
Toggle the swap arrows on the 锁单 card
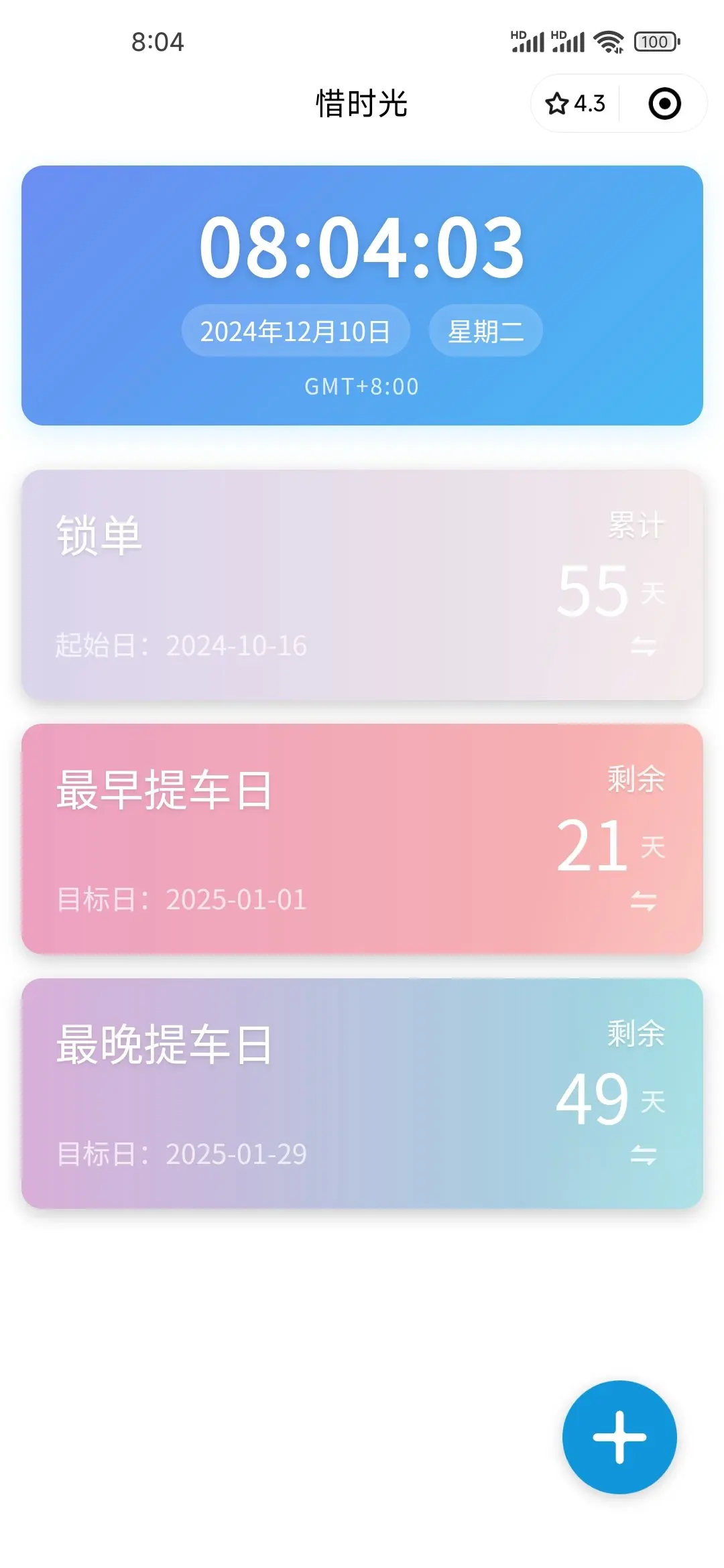point(644,647)
